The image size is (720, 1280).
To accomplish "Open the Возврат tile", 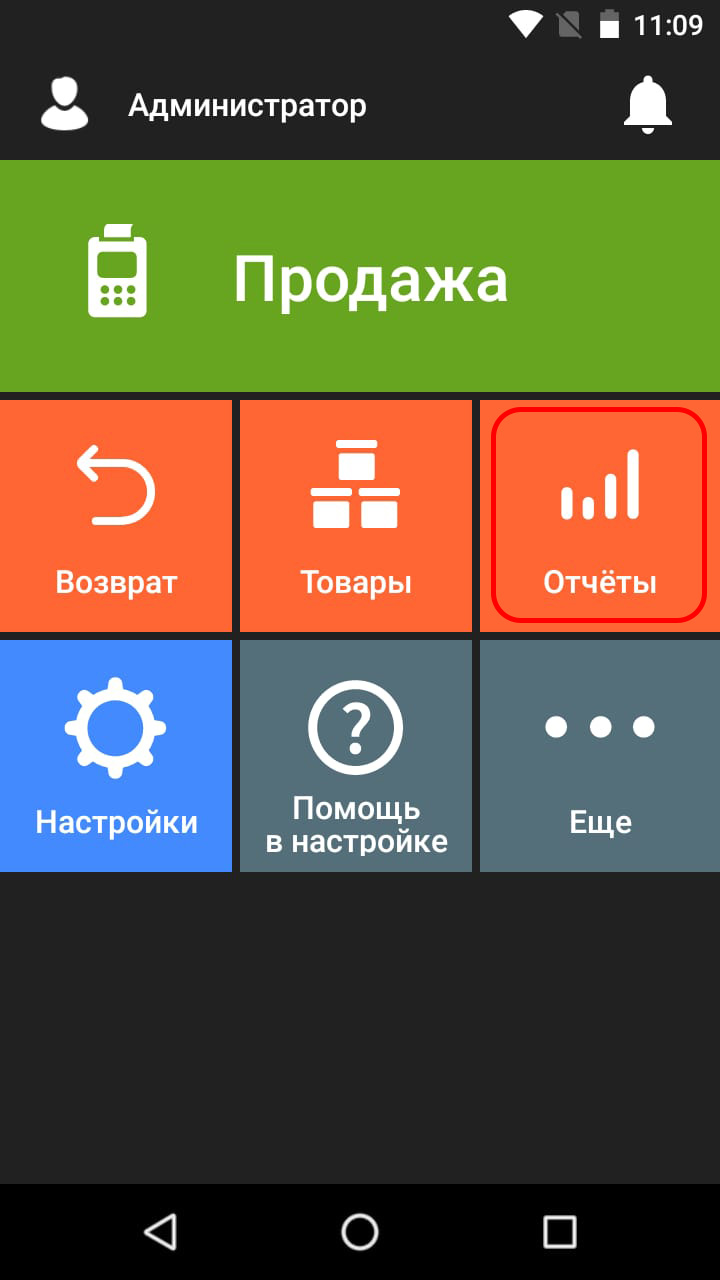I will pos(116,516).
